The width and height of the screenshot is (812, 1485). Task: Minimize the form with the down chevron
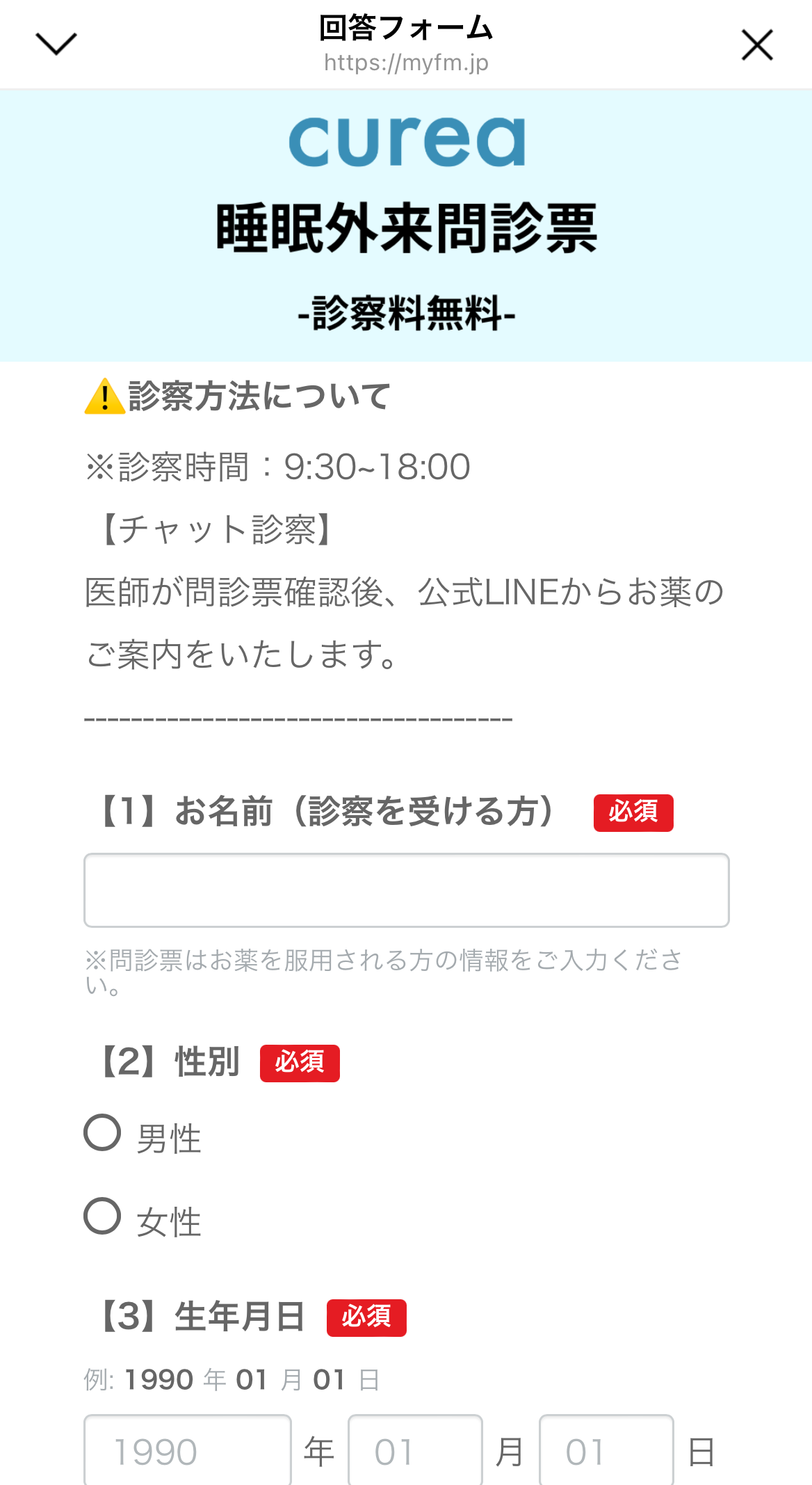click(x=56, y=45)
